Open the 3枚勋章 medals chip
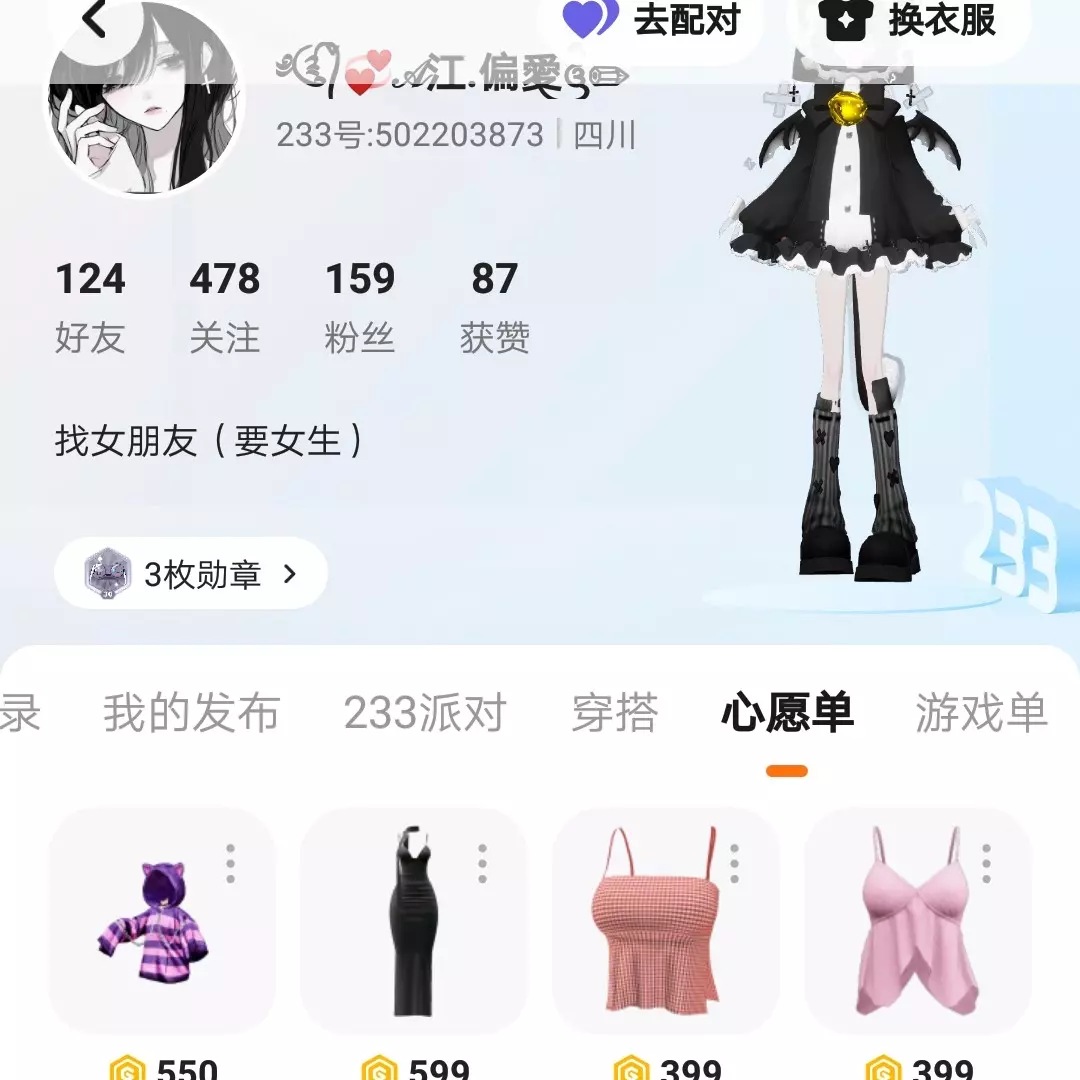Image resolution: width=1080 pixels, height=1080 pixels. pos(191,574)
